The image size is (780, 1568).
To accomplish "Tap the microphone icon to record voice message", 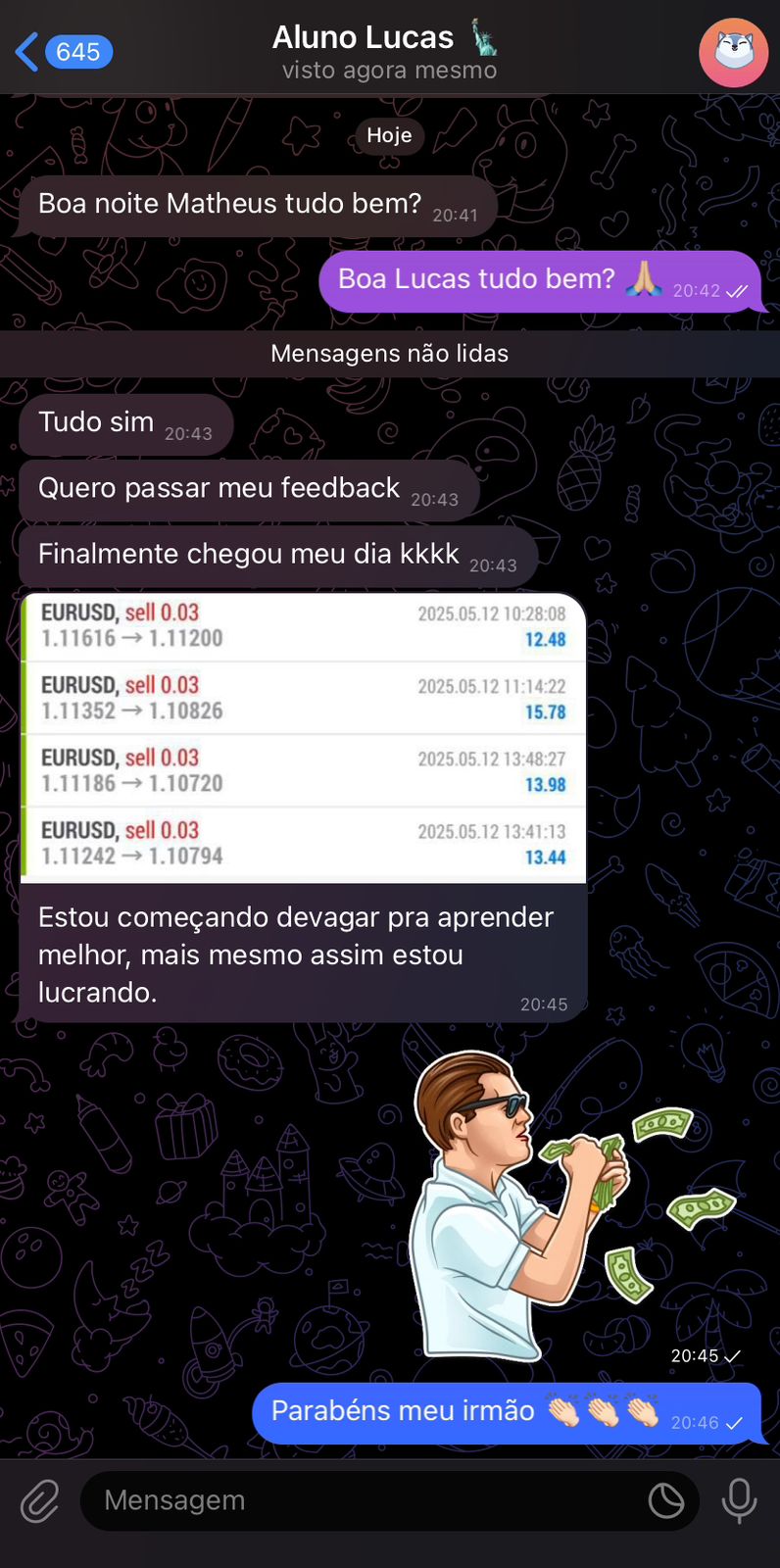I will click(740, 1500).
